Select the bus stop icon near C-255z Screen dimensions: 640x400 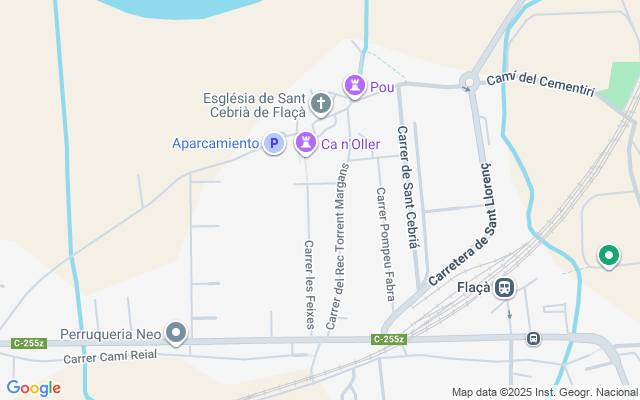pos(534,339)
